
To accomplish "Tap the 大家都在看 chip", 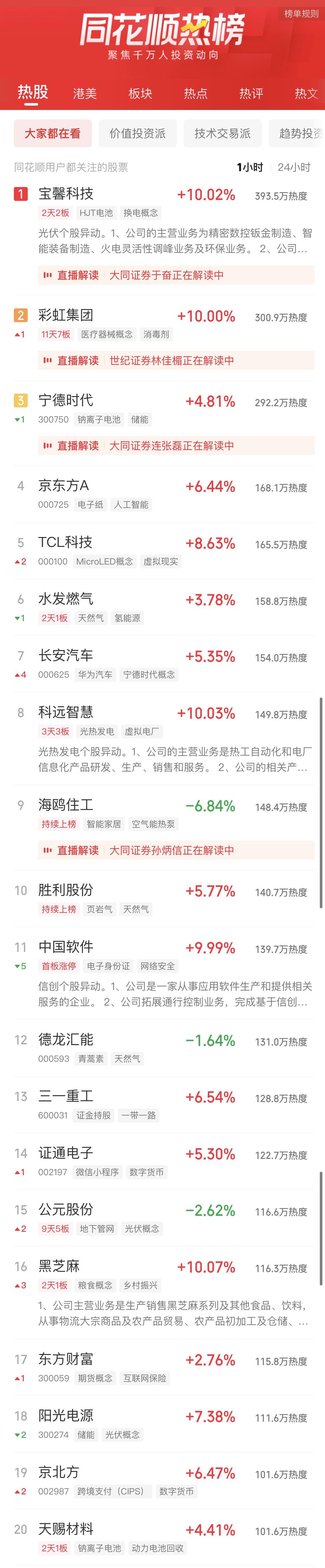I will (x=53, y=133).
